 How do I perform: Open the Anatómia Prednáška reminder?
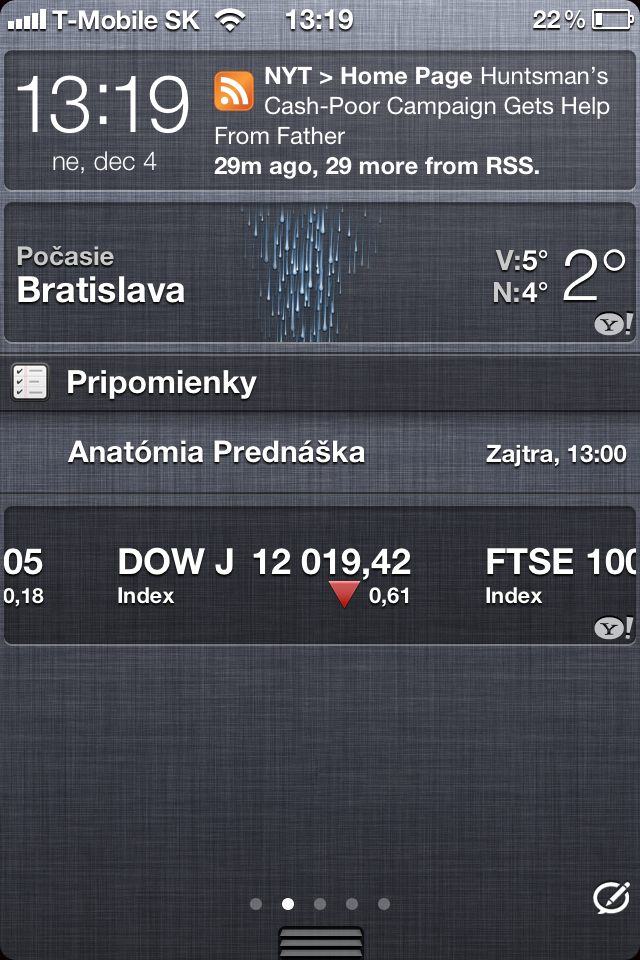tap(320, 453)
